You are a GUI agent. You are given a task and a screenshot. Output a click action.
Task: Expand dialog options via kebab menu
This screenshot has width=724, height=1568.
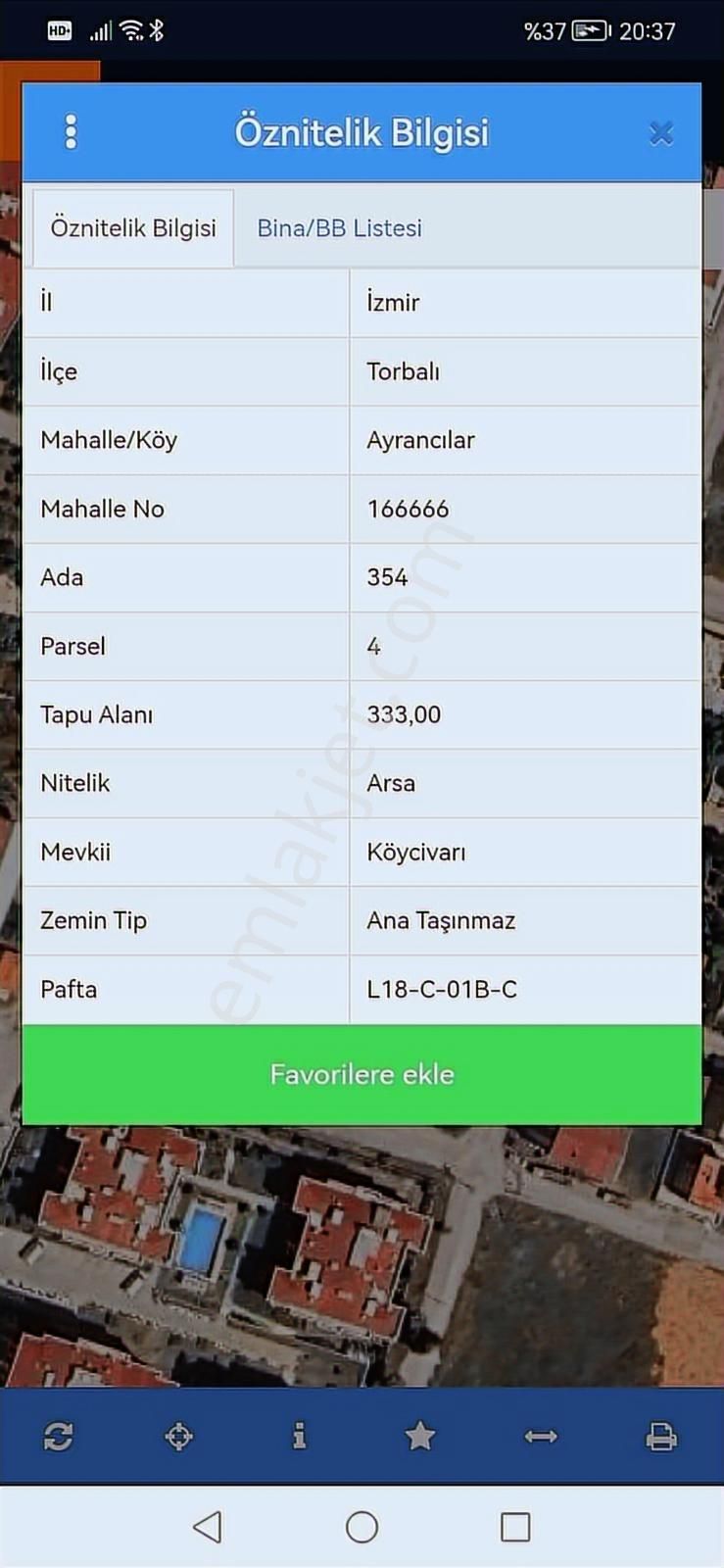[x=71, y=131]
